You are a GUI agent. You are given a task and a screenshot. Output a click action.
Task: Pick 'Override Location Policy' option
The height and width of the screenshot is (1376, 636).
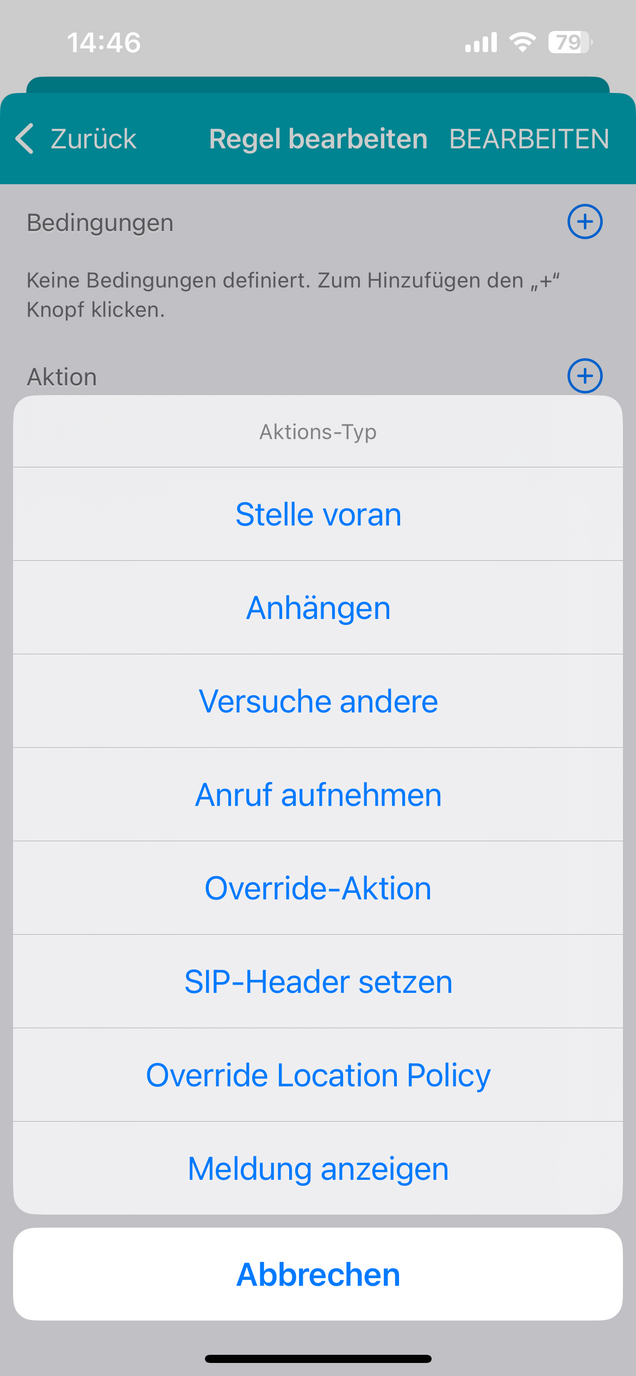coord(318,1075)
